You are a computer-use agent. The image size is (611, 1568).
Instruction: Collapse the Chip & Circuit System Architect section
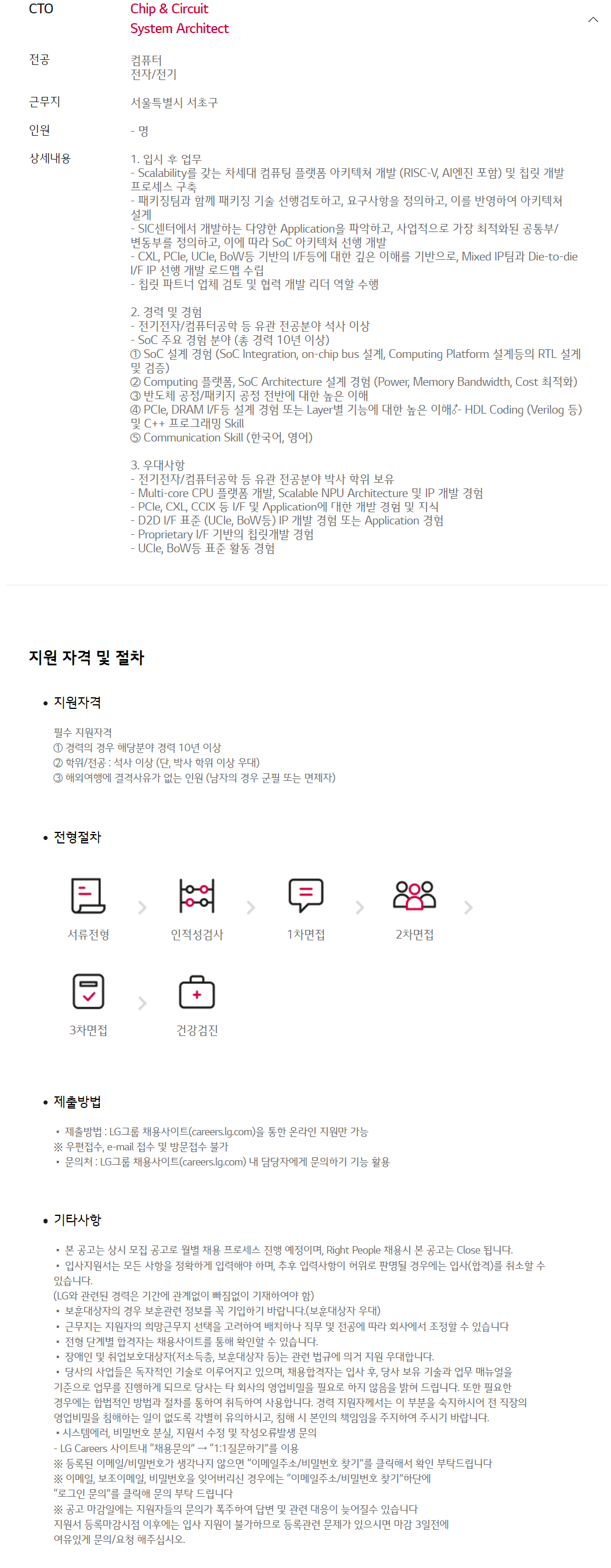pos(592,20)
